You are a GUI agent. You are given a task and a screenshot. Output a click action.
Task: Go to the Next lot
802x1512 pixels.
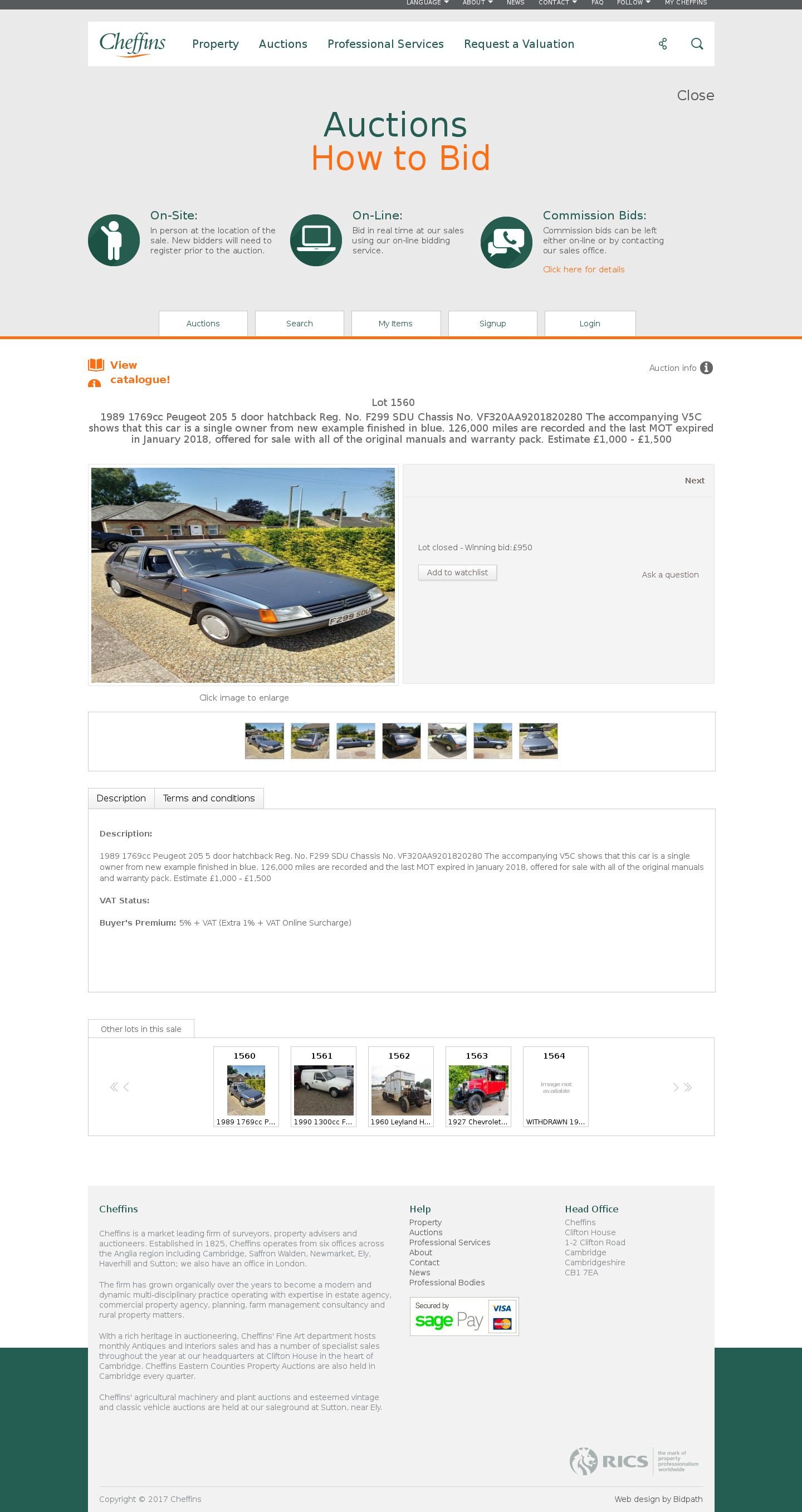point(694,481)
